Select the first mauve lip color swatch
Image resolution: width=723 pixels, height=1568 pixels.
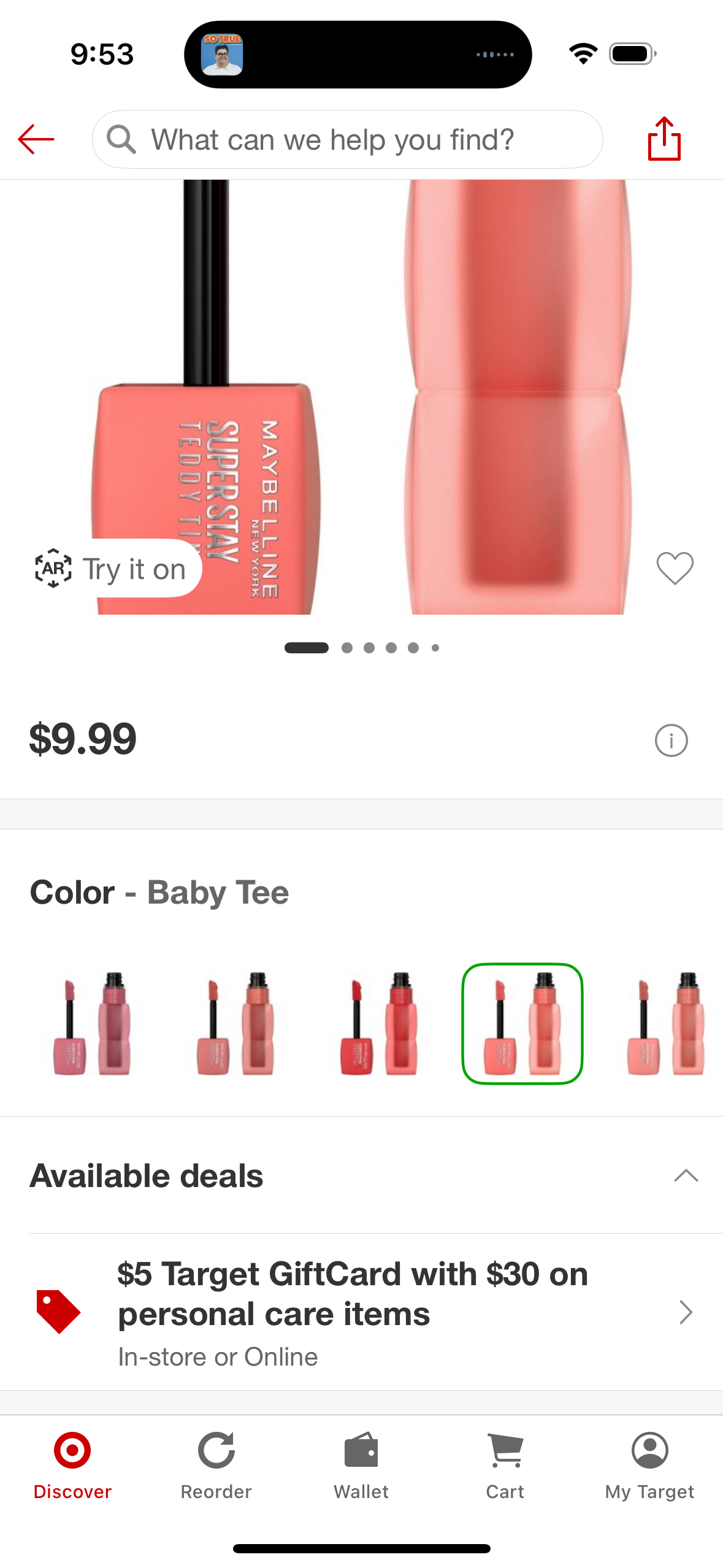pos(92,1023)
